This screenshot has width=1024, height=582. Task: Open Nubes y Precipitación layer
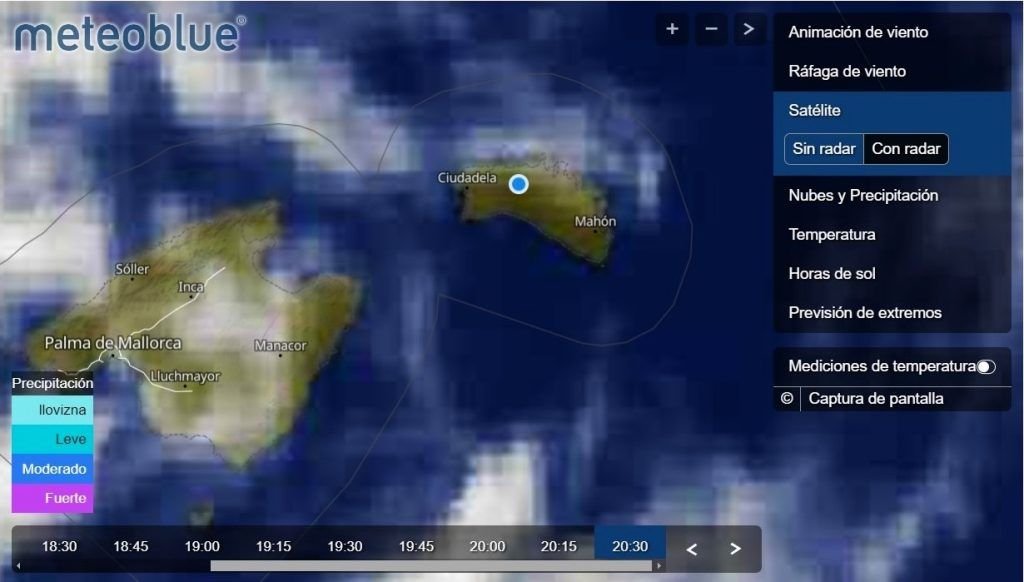[863, 195]
